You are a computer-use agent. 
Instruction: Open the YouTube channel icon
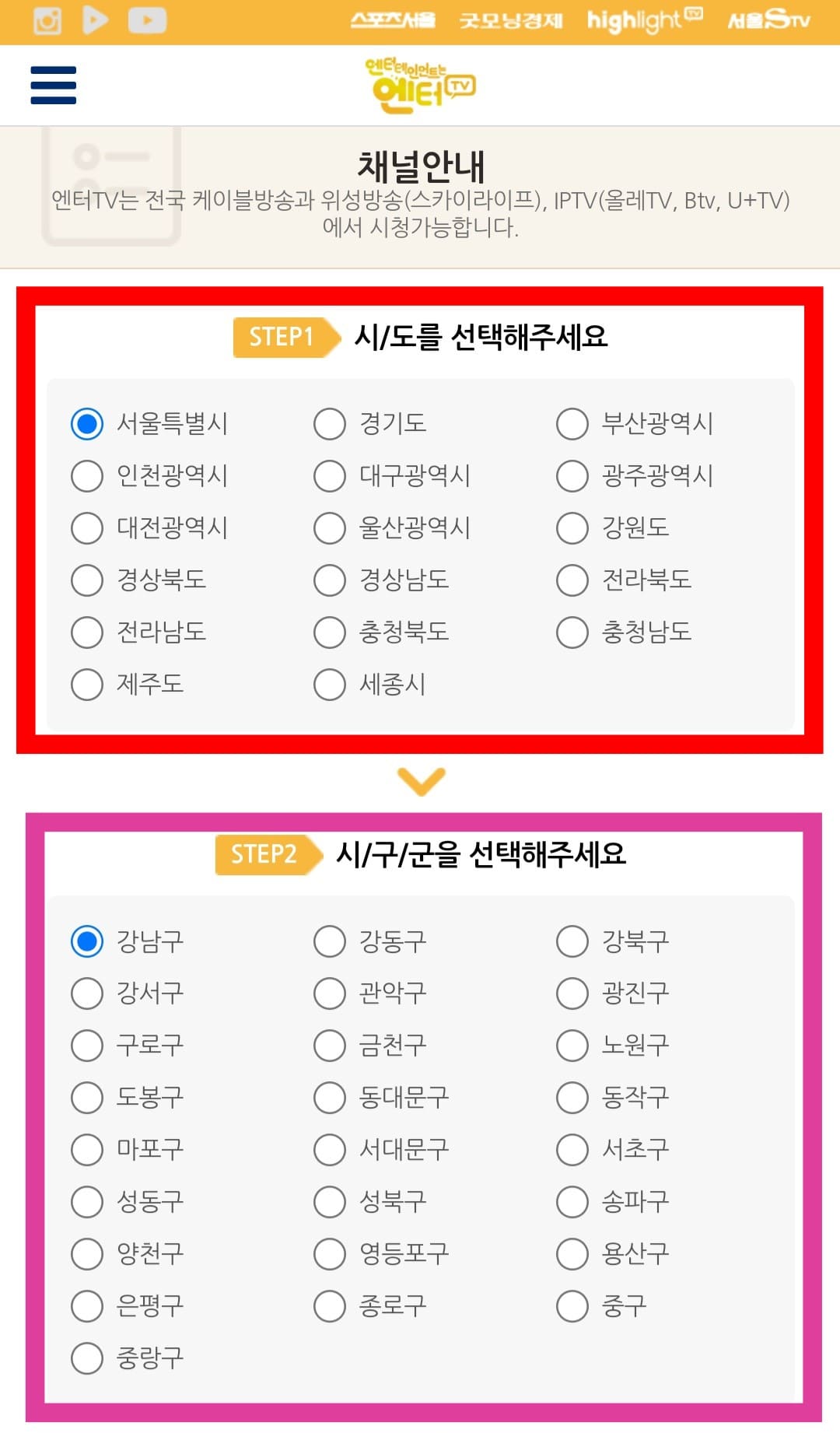[148, 20]
